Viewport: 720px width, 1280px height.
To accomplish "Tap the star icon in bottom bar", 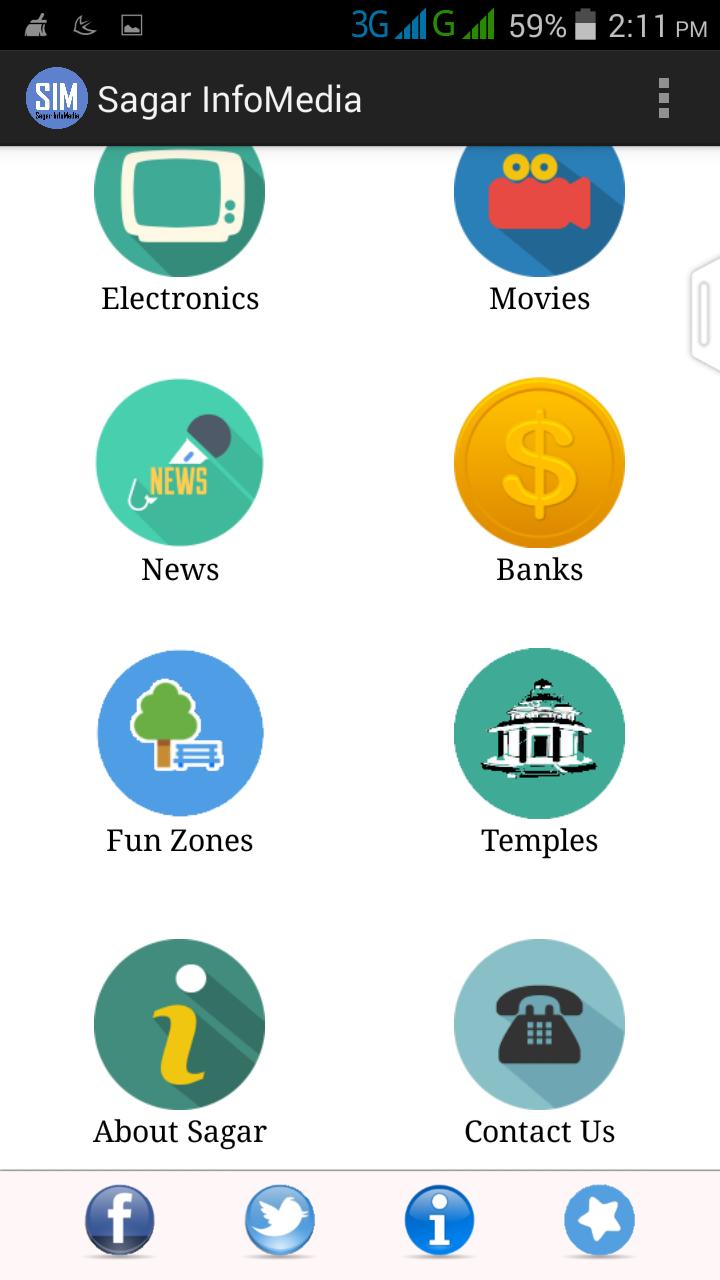I will click(x=599, y=1221).
